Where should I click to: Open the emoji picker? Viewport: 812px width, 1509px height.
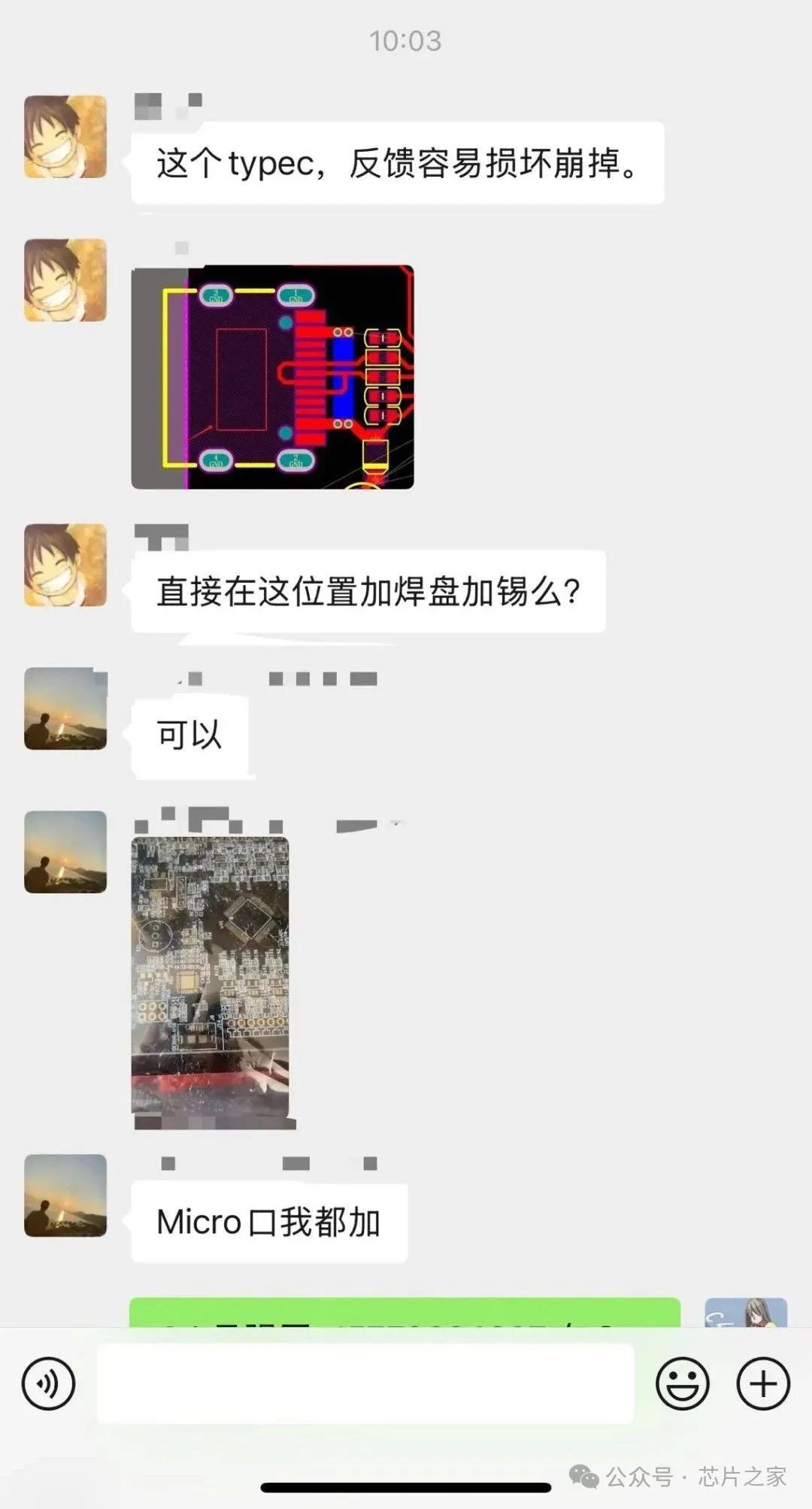tap(682, 1383)
